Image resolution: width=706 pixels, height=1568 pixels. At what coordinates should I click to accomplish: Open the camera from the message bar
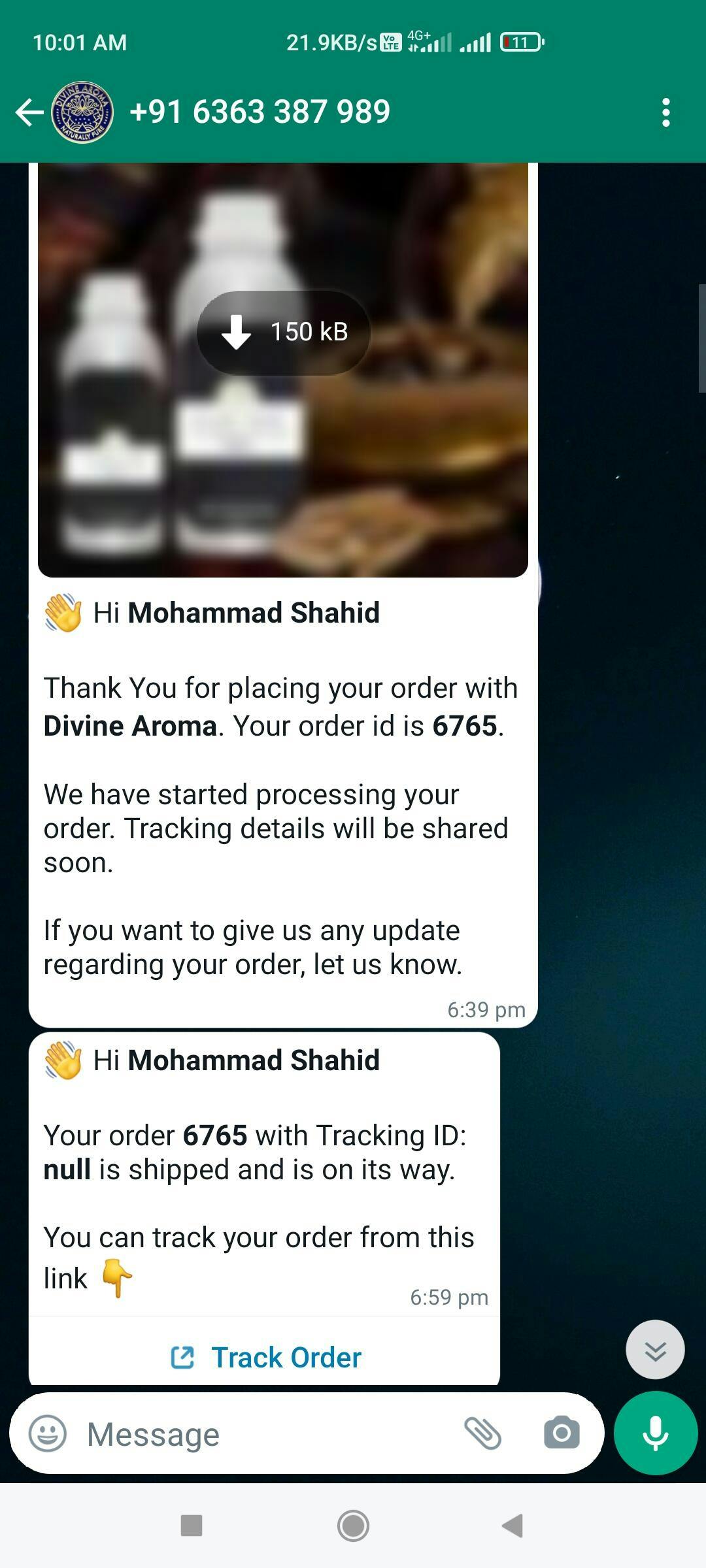pyautogui.click(x=562, y=1434)
